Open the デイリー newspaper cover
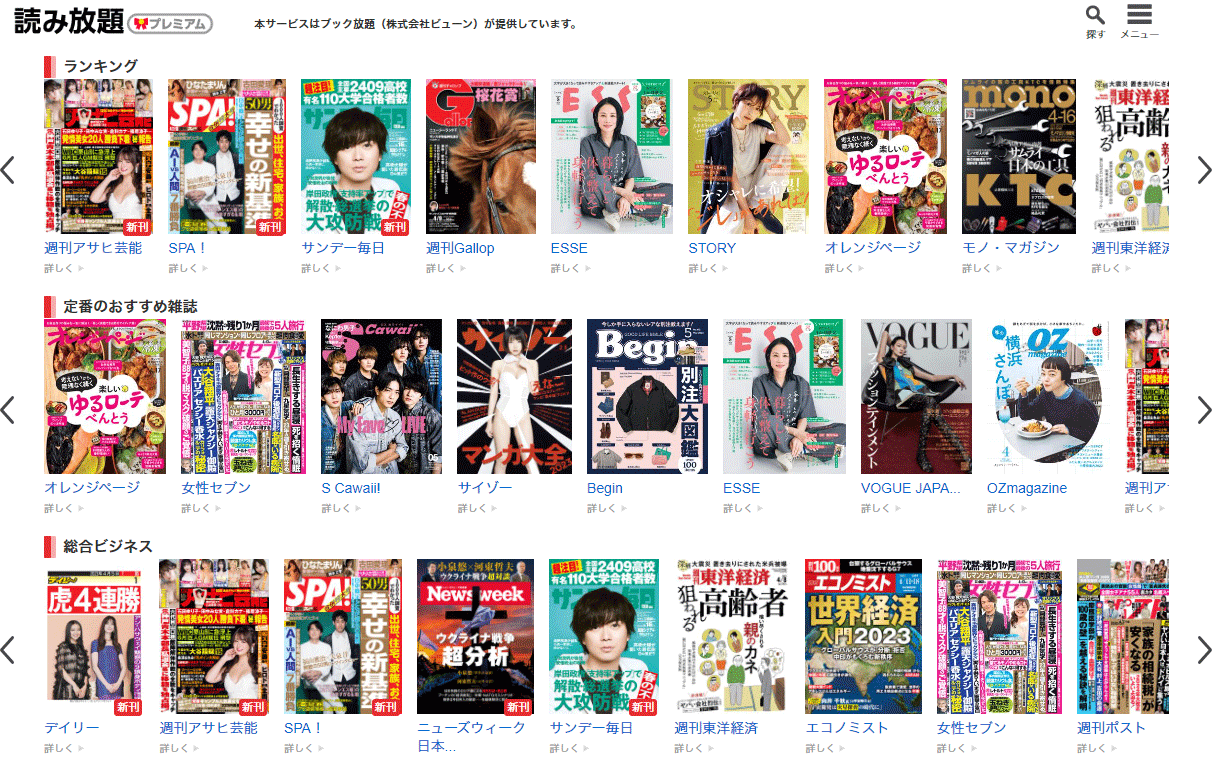 point(93,637)
